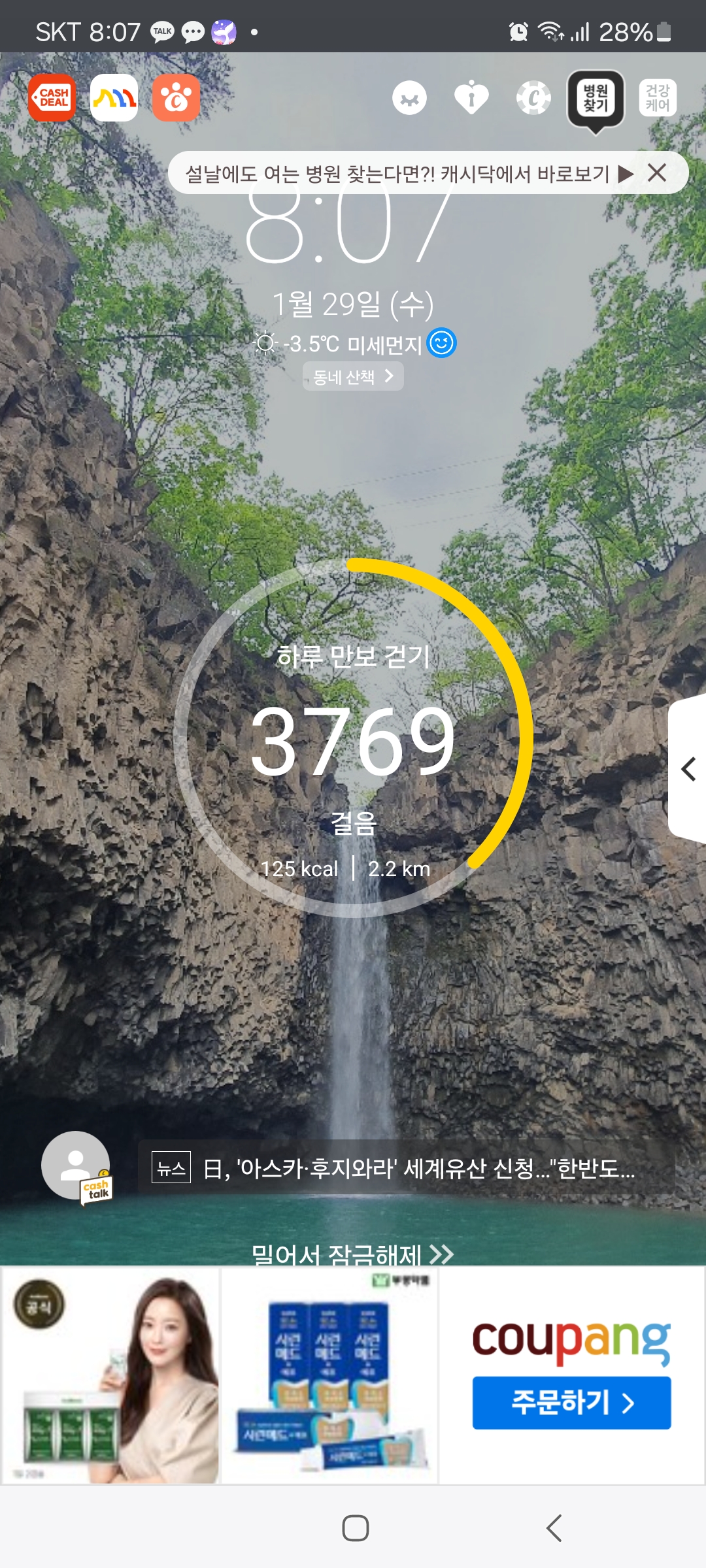Open the coin C icon

[533, 98]
